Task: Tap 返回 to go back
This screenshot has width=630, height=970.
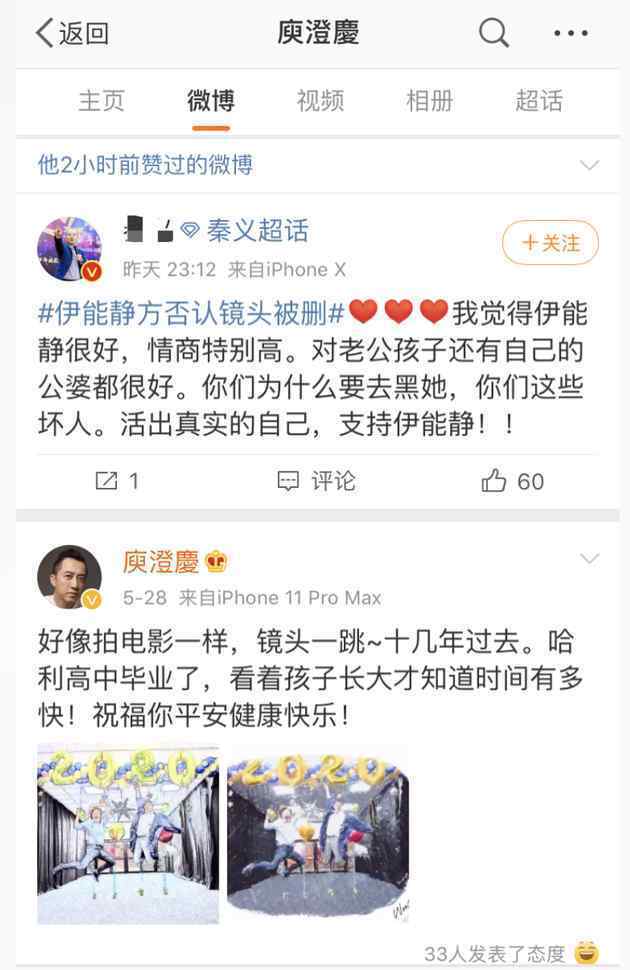Action: tap(72, 33)
